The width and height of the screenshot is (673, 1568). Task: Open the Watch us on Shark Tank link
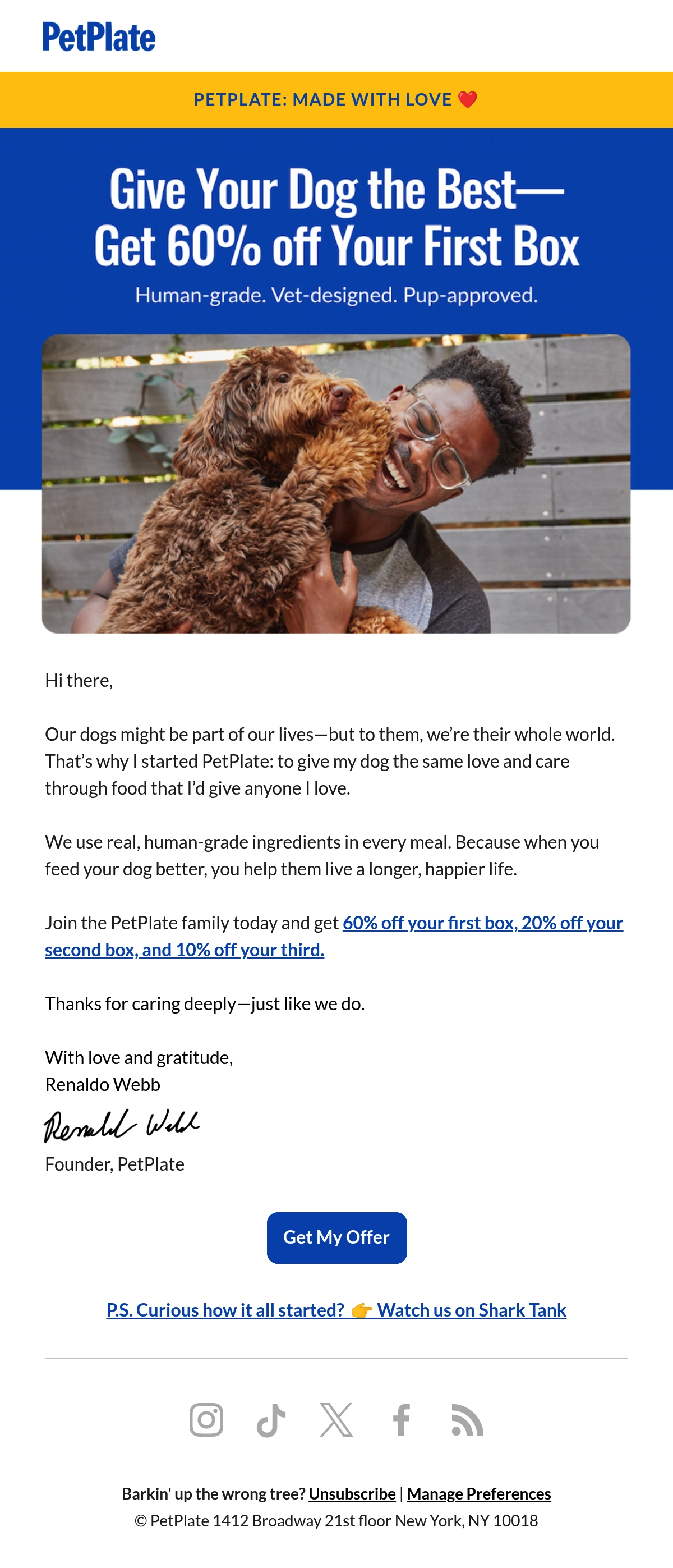pos(336,1310)
